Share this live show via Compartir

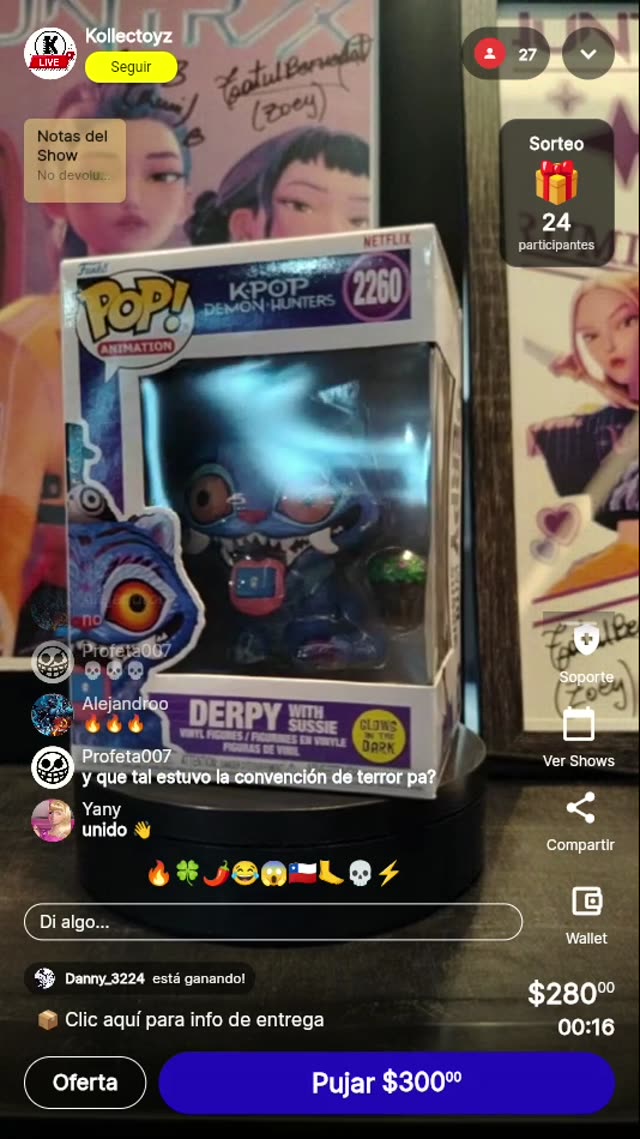[x=580, y=820]
